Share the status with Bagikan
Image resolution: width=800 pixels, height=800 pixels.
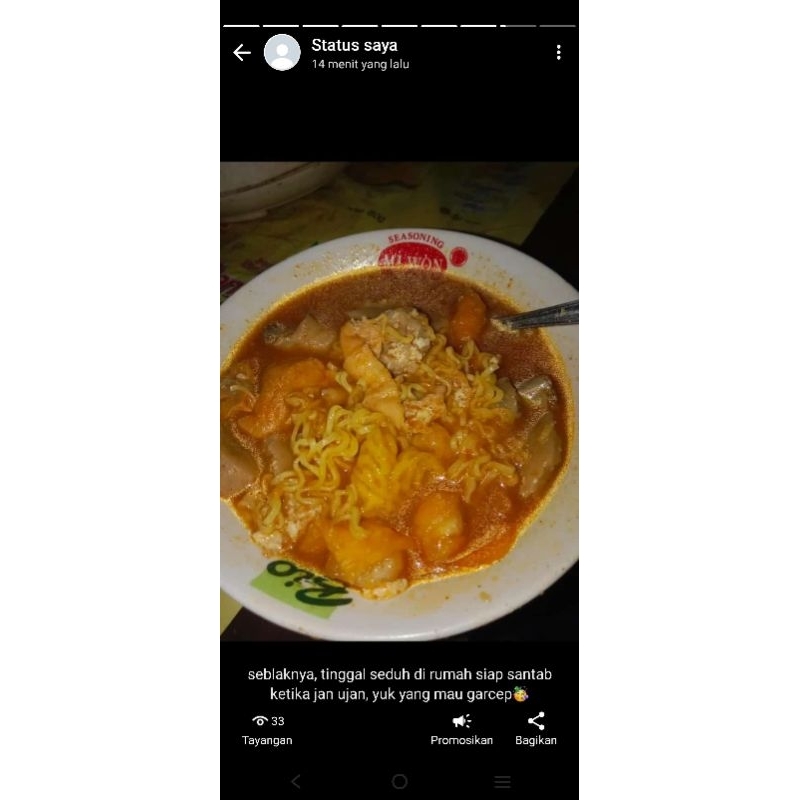(536, 729)
